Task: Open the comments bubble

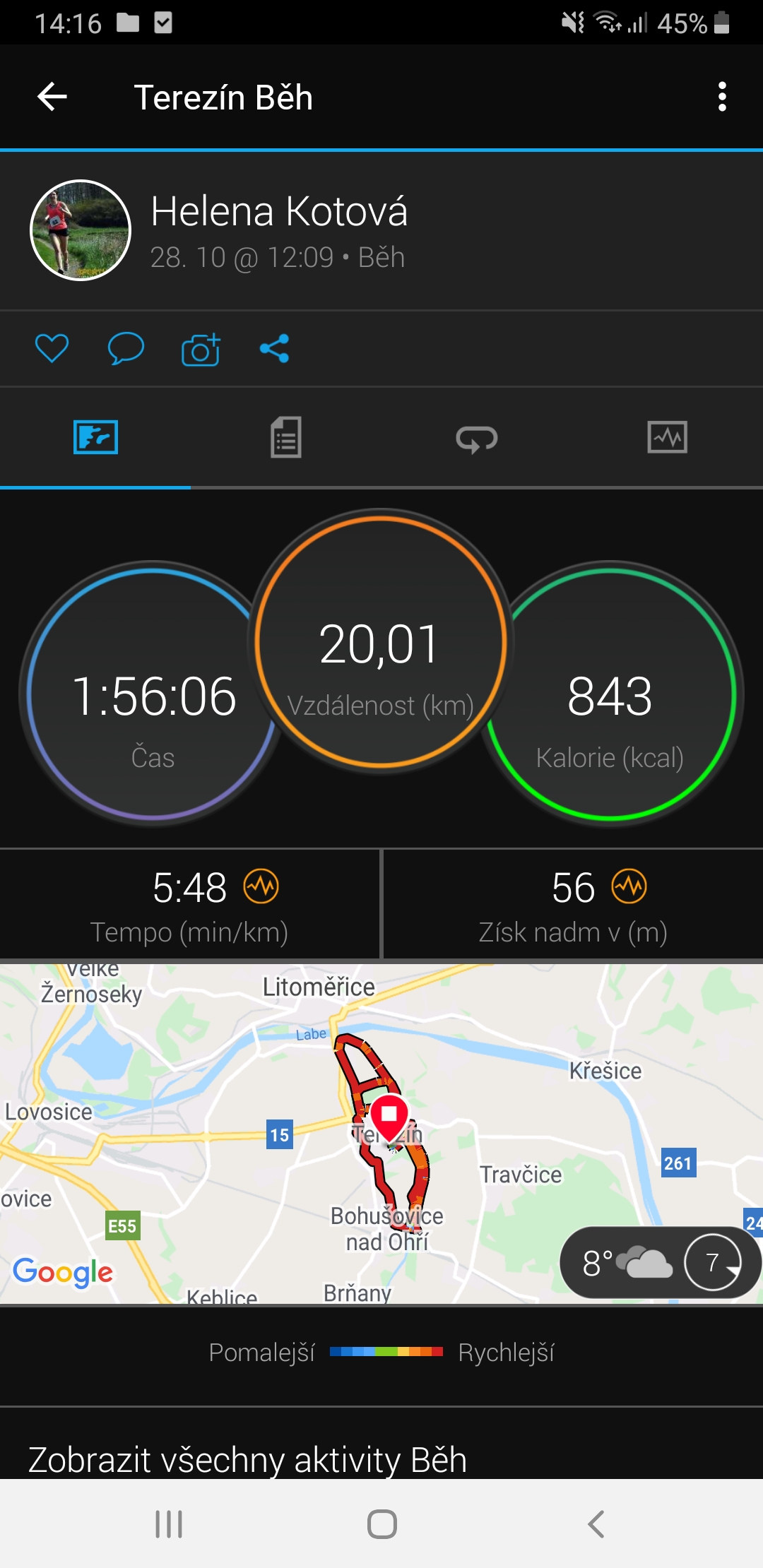Action: pos(126,348)
